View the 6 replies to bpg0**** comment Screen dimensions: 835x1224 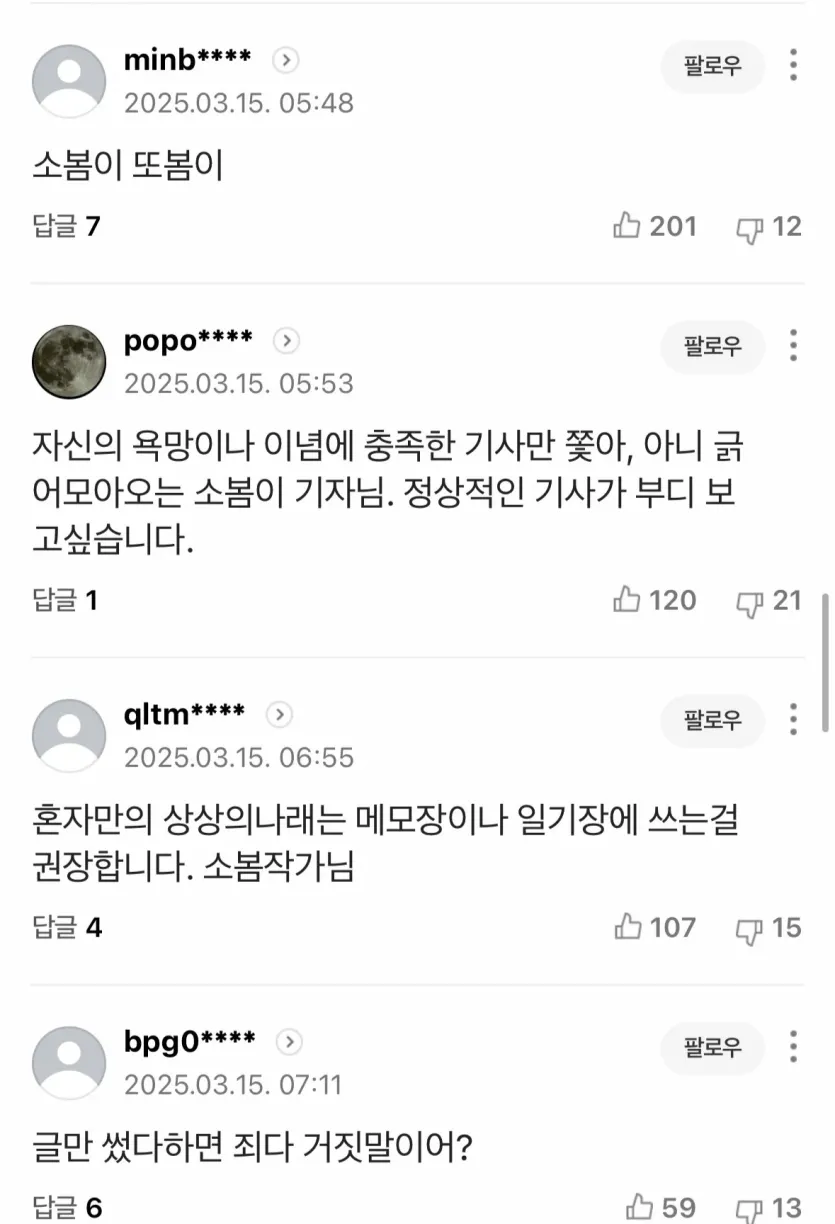point(66,1207)
